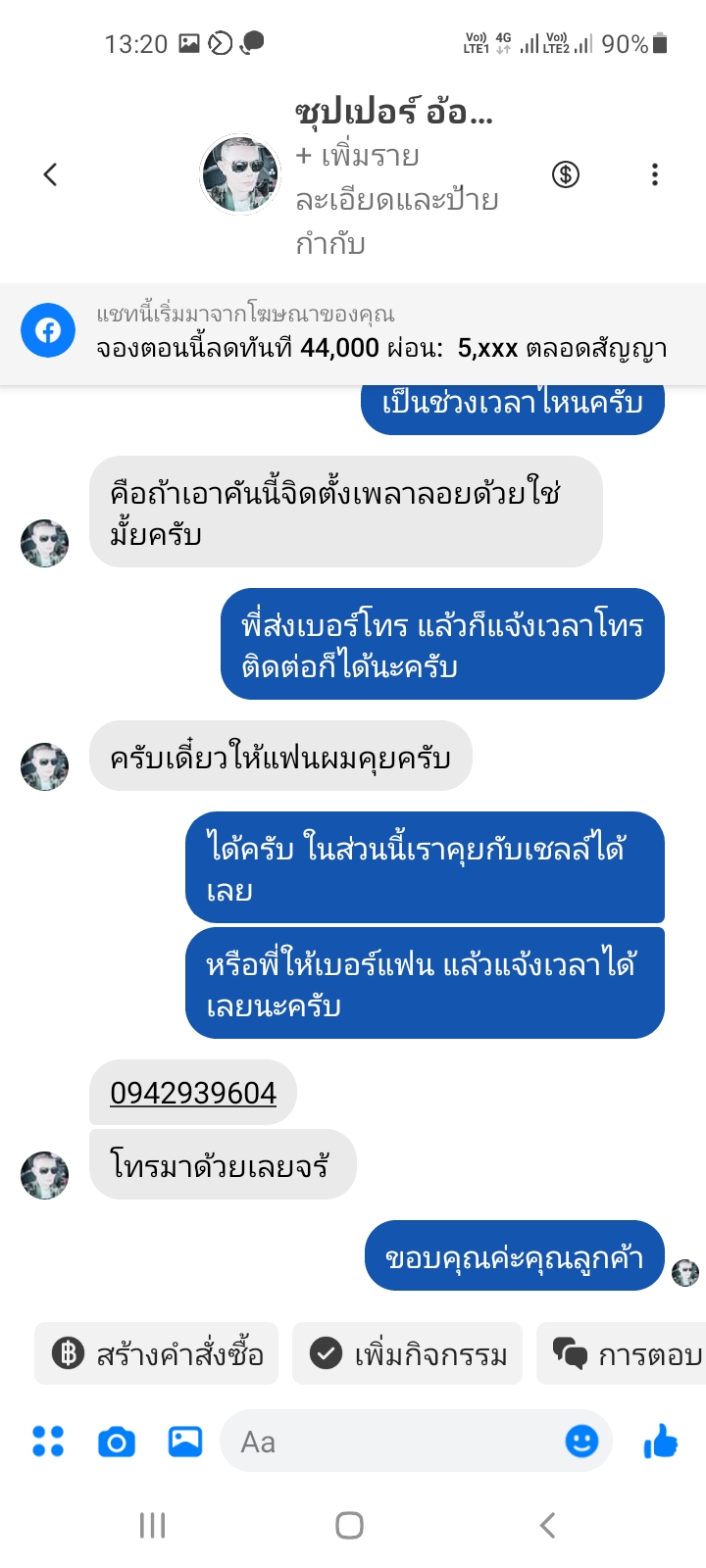The image size is (706, 1568).
Task: Open recent apps from navigation bar
Action: (x=152, y=1525)
